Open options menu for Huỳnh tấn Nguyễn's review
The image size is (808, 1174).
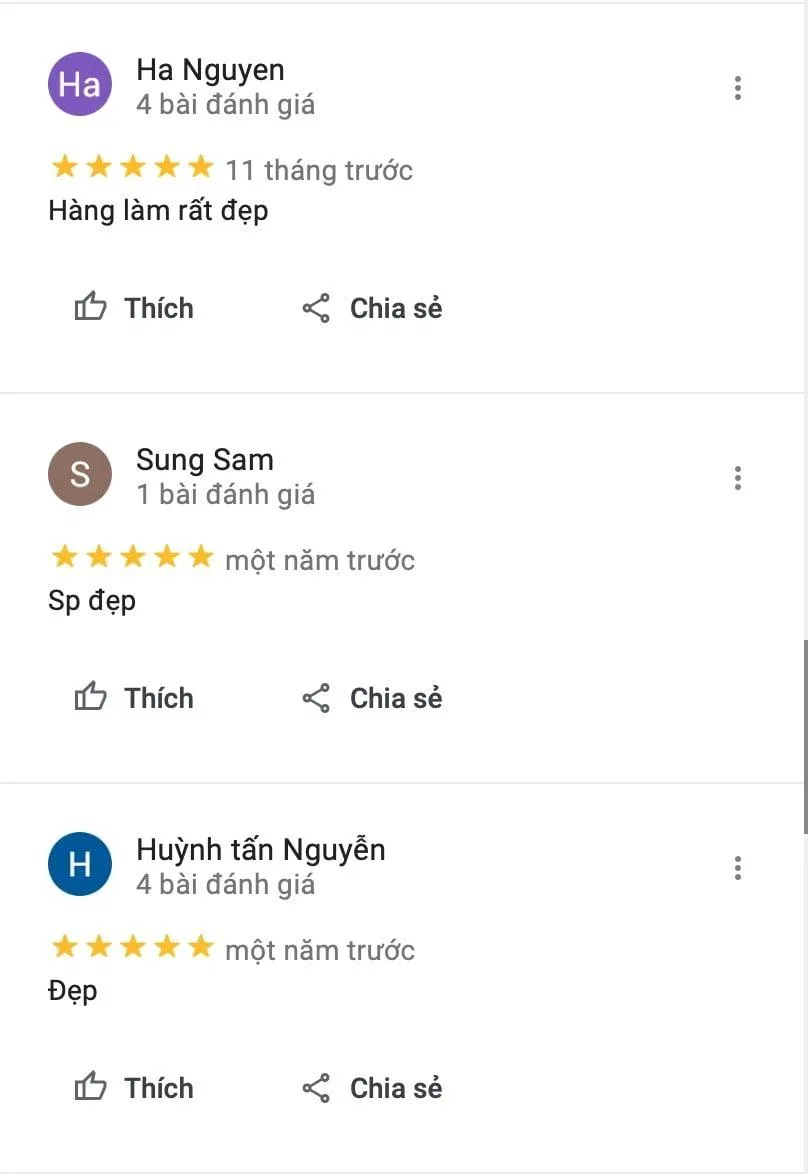737,868
